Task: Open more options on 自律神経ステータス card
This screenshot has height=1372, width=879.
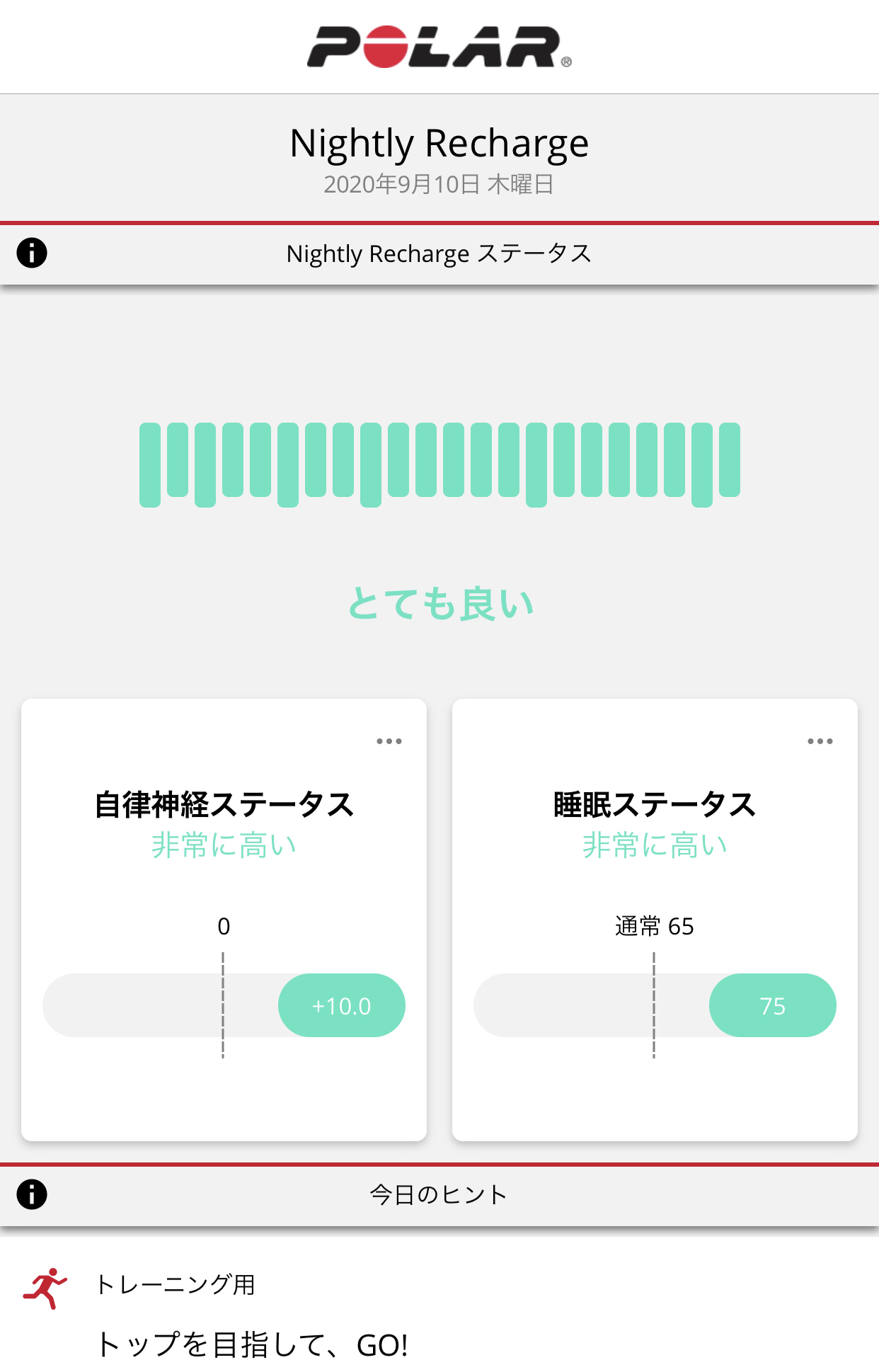Action: (x=389, y=741)
